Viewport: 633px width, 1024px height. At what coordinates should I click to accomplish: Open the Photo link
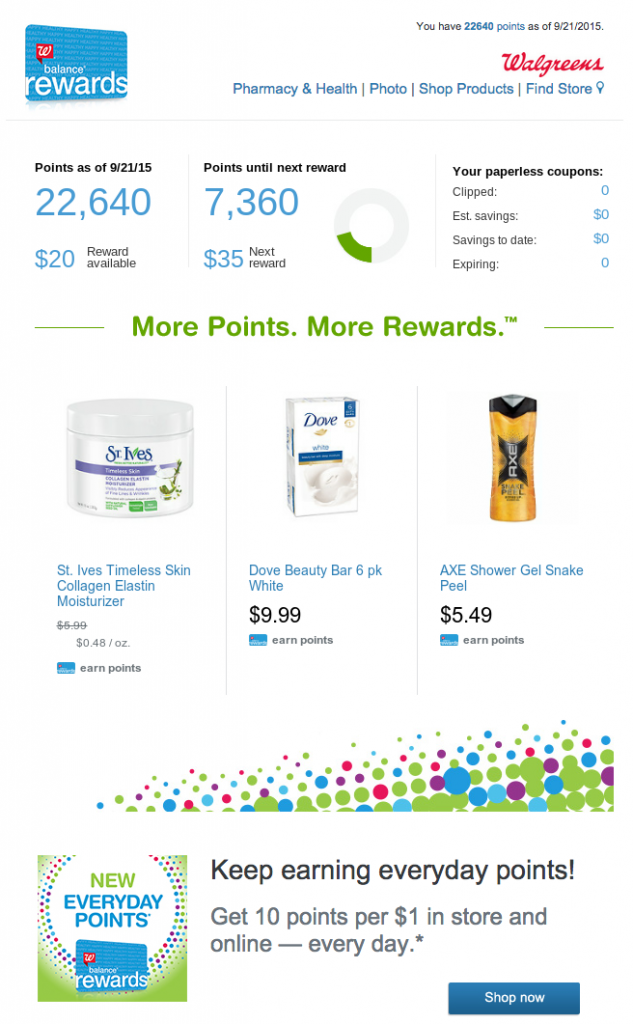[x=388, y=89]
